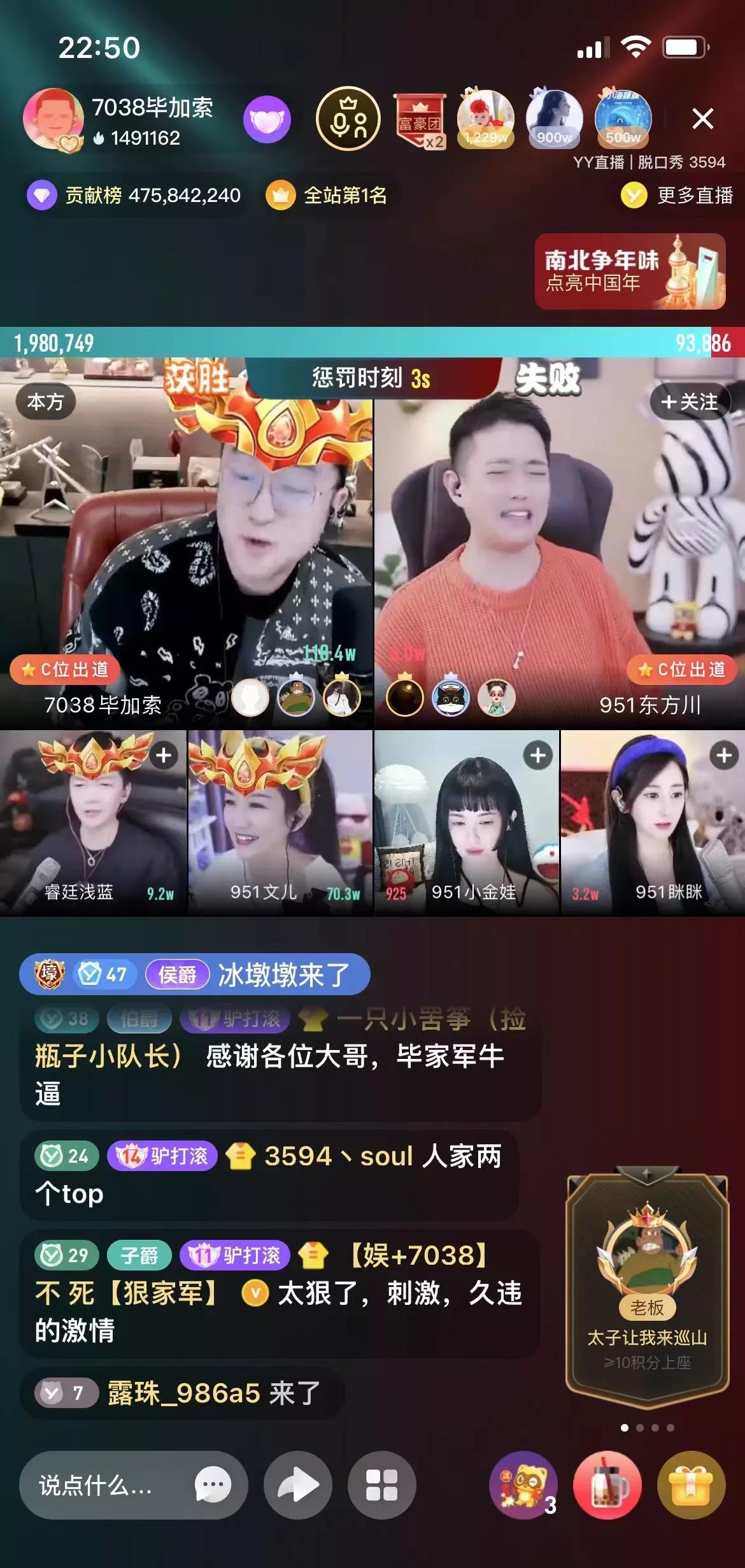Share this live stream
The width and height of the screenshot is (745, 1568).
(x=298, y=1486)
